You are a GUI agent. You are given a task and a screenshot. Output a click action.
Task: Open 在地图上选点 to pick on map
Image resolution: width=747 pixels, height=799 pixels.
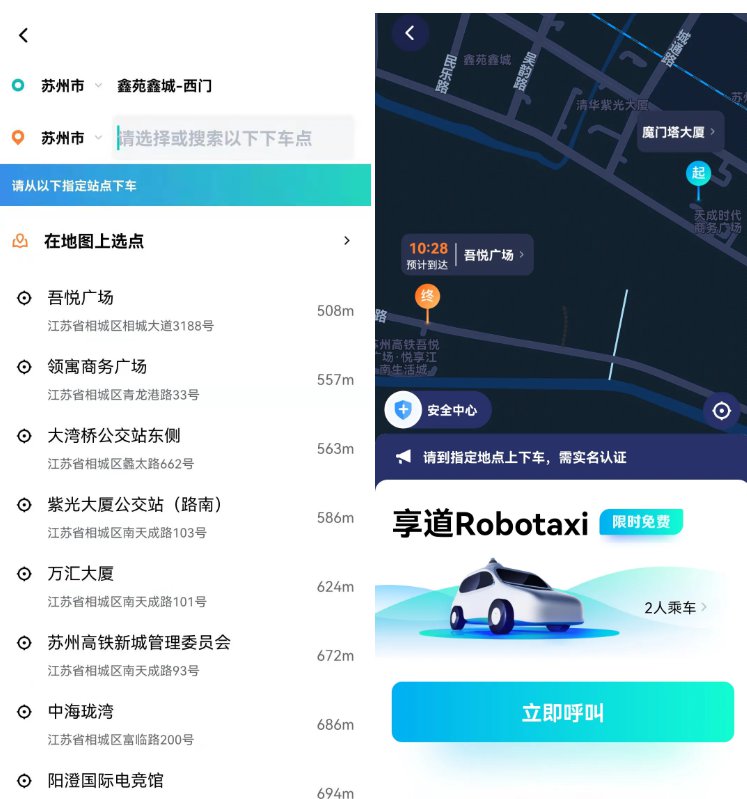[x=185, y=241]
